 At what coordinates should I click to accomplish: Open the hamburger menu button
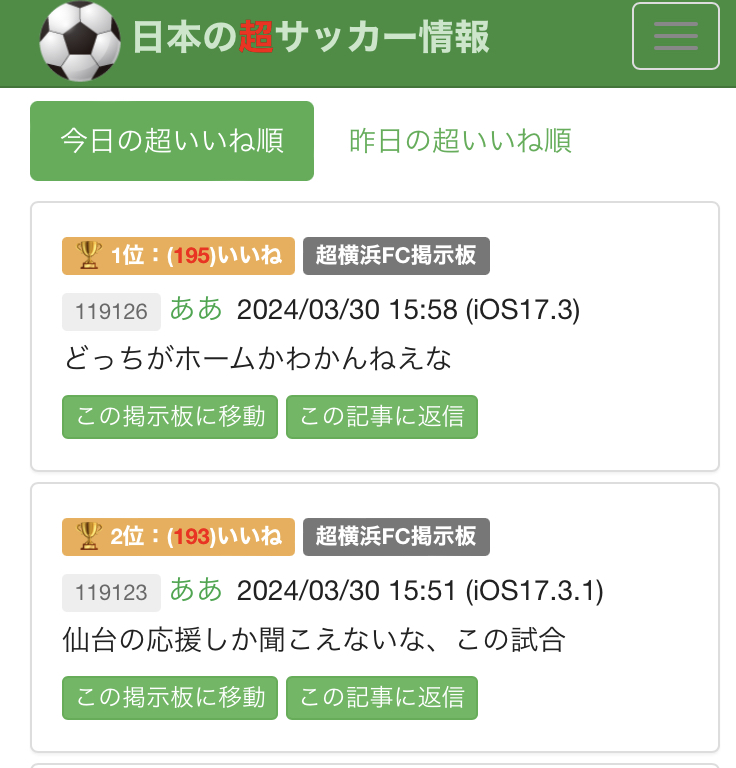click(x=675, y=36)
